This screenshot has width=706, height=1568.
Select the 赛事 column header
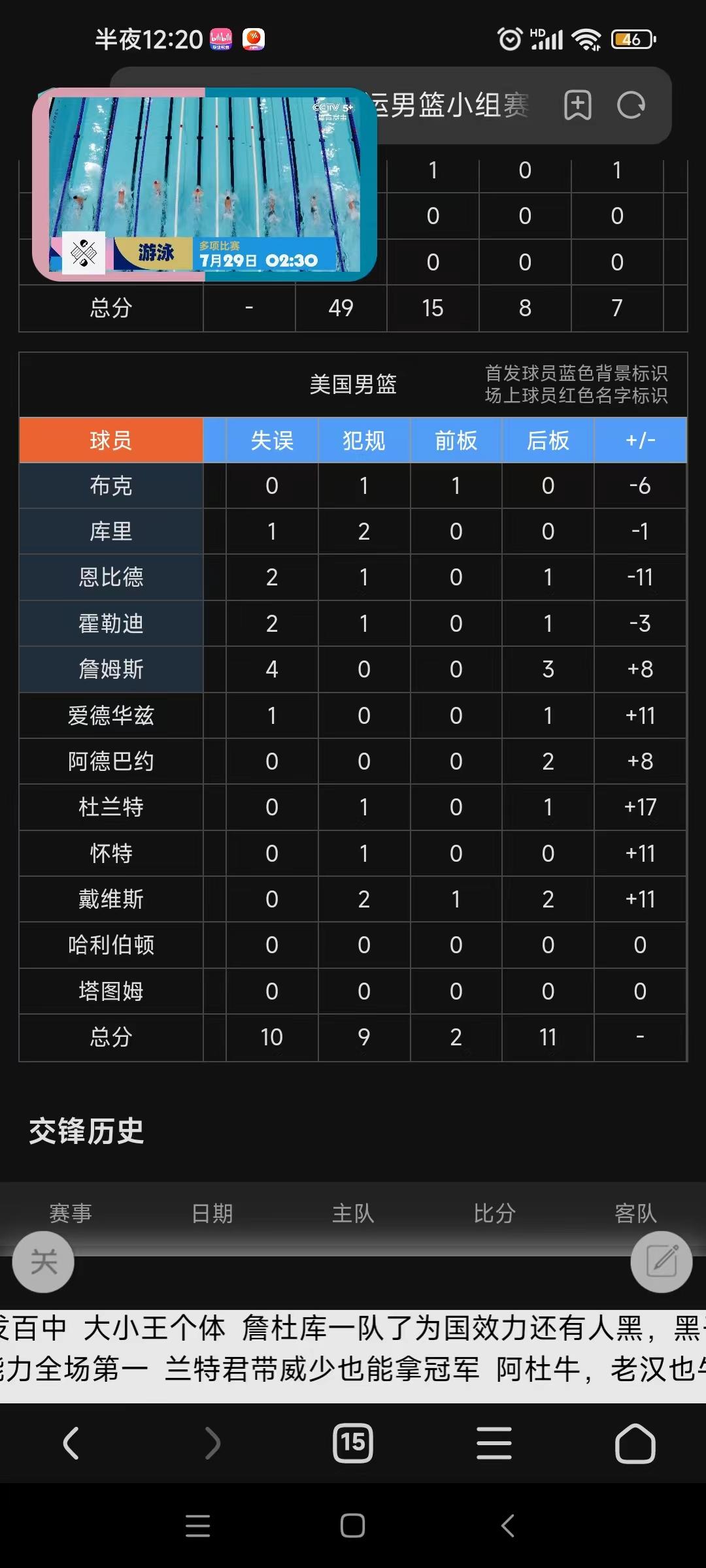click(70, 1213)
